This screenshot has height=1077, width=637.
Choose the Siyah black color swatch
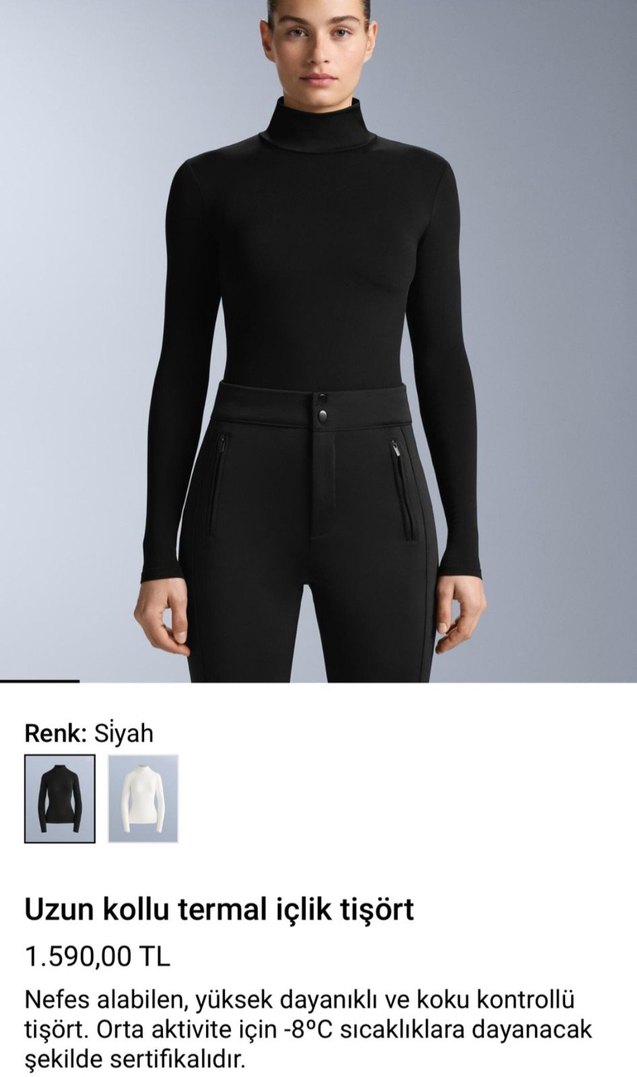[x=59, y=798]
